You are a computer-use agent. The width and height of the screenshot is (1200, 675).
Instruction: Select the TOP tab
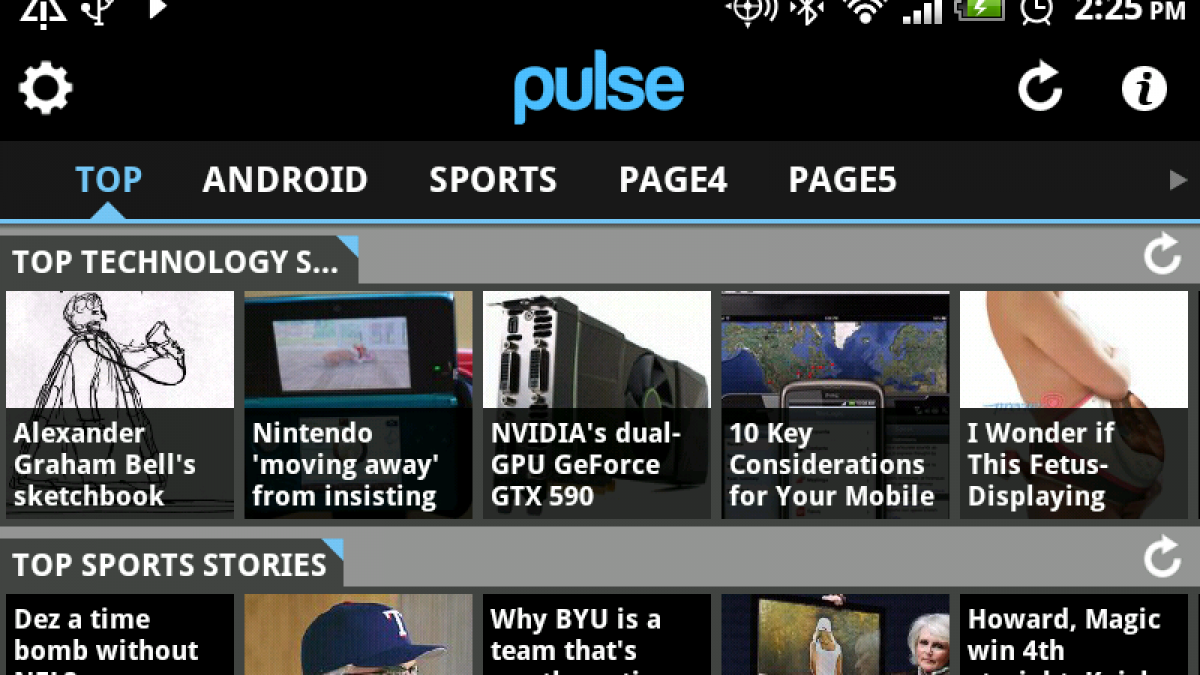108,180
